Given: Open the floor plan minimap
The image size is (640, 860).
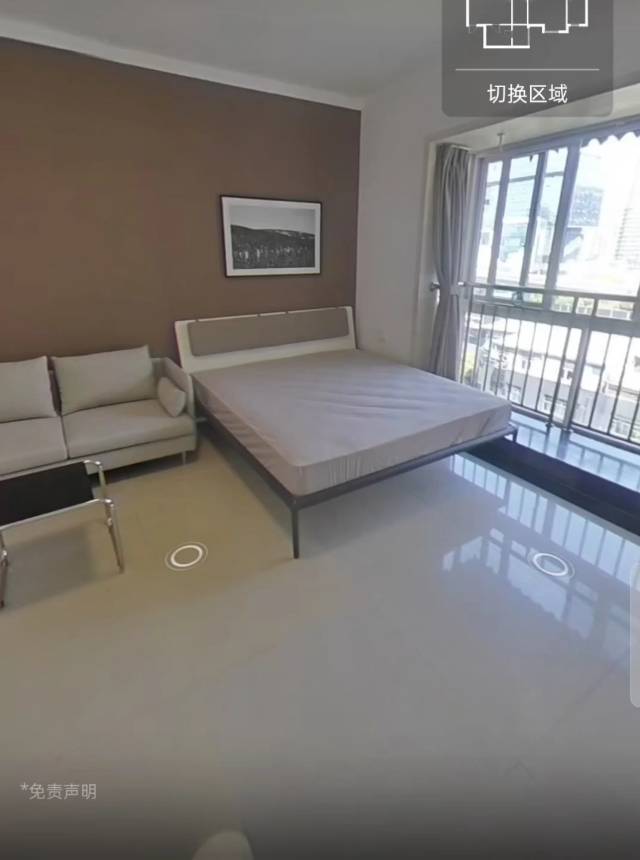Looking at the screenshot, I should pos(527,28).
